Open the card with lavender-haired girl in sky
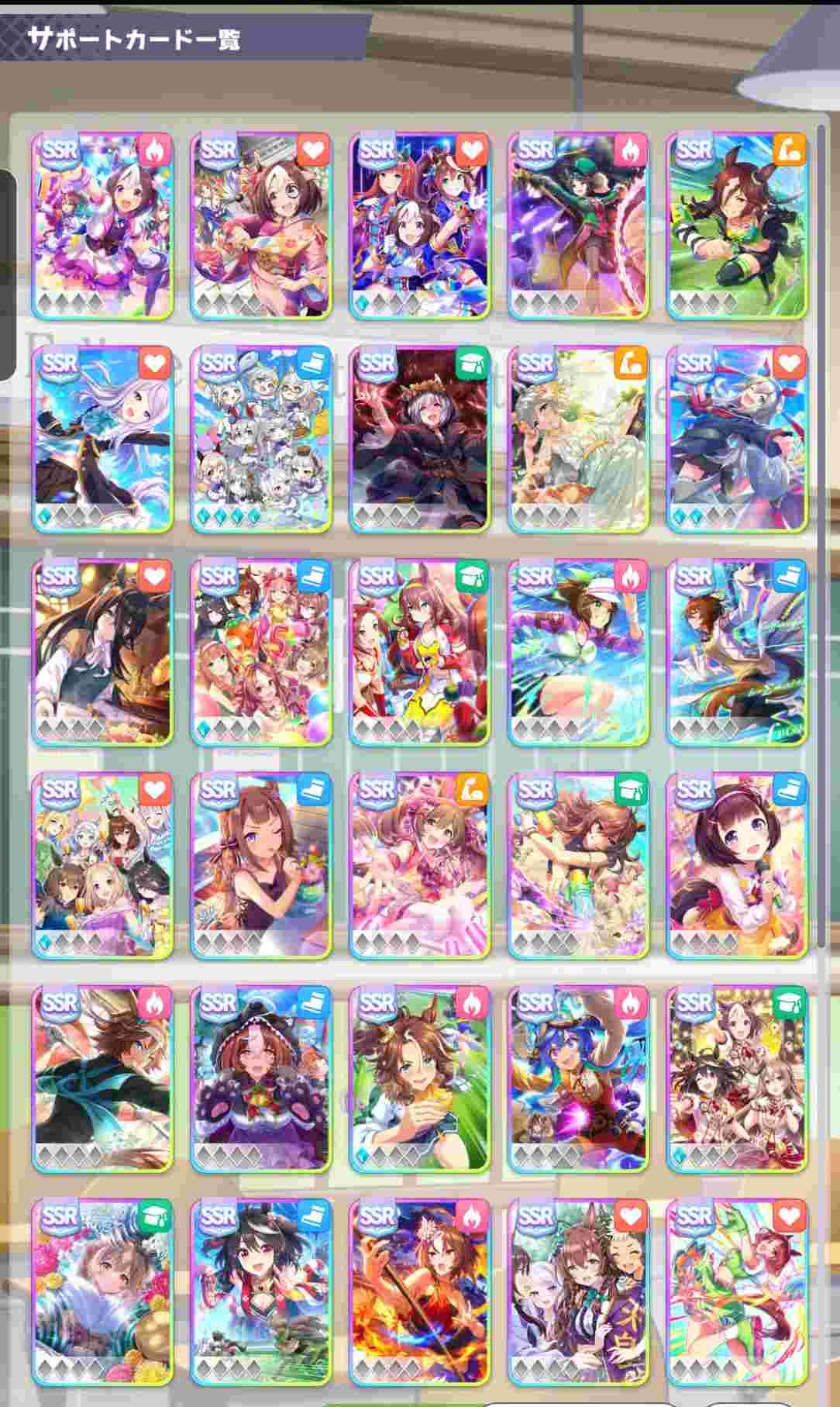This screenshot has width=840, height=1407. tap(103, 440)
